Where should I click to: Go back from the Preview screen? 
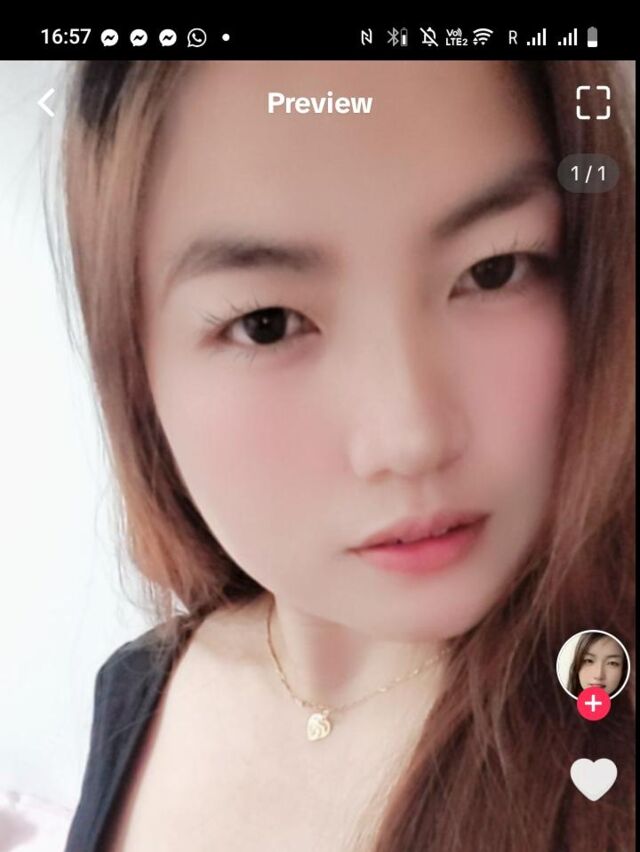click(x=46, y=102)
